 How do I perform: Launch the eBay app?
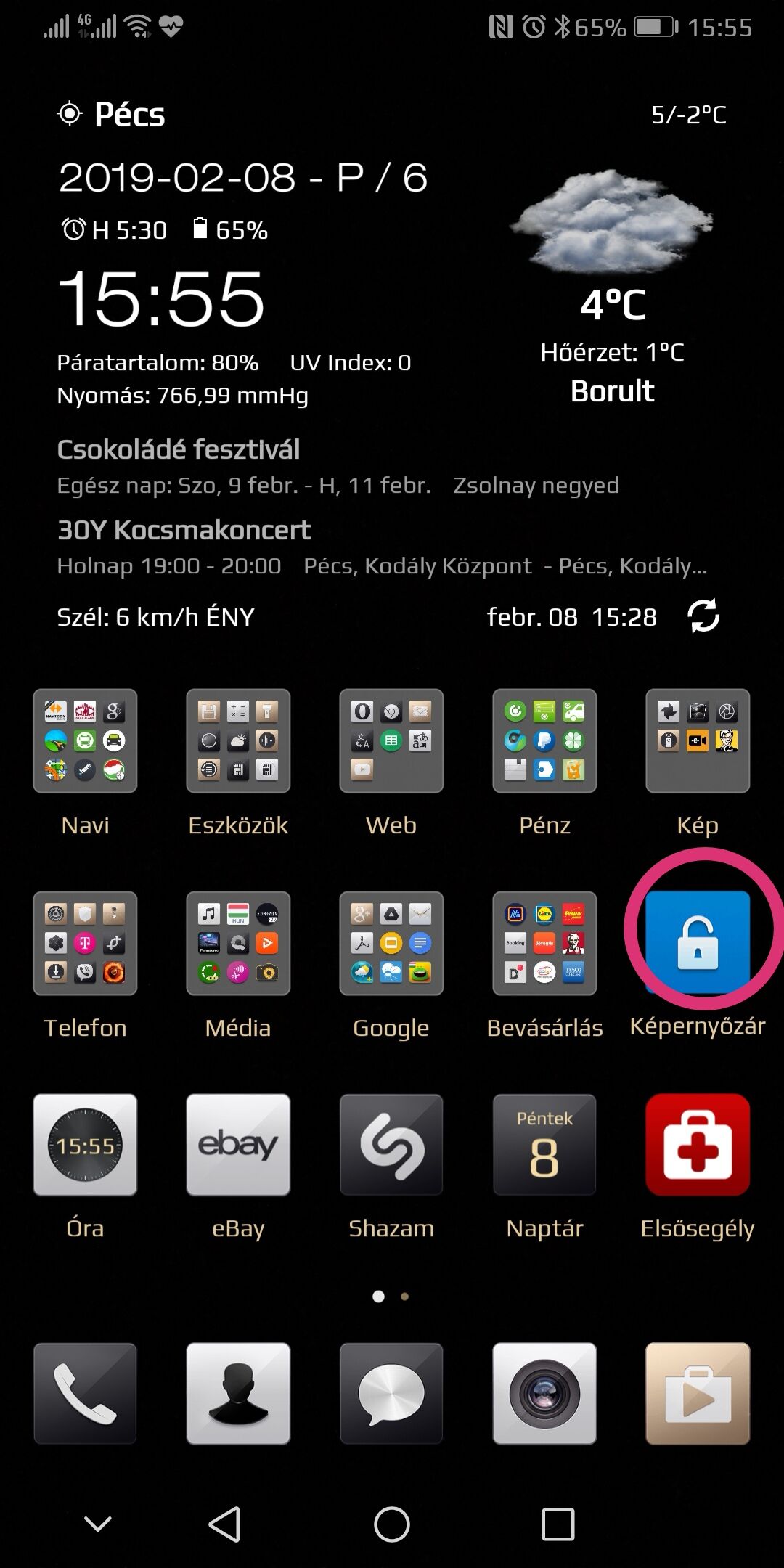pos(238,1145)
